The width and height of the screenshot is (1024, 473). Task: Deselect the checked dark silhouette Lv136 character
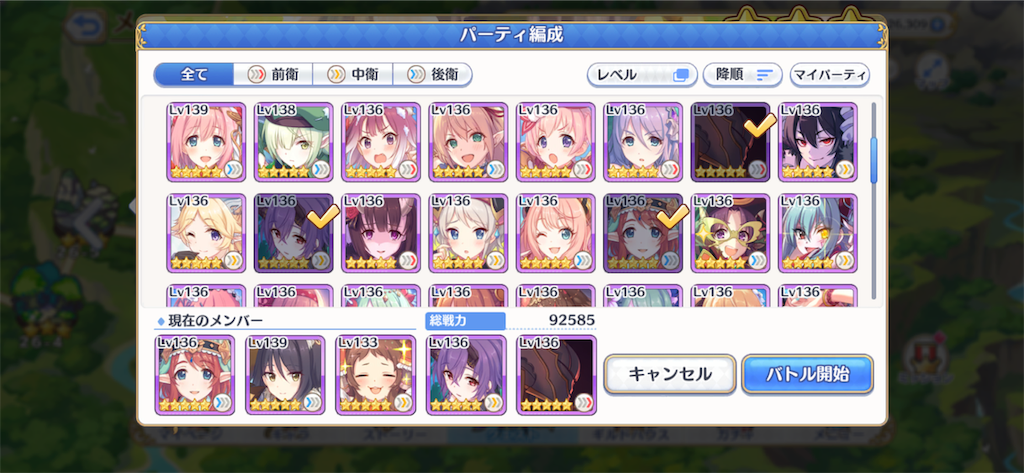click(730, 142)
